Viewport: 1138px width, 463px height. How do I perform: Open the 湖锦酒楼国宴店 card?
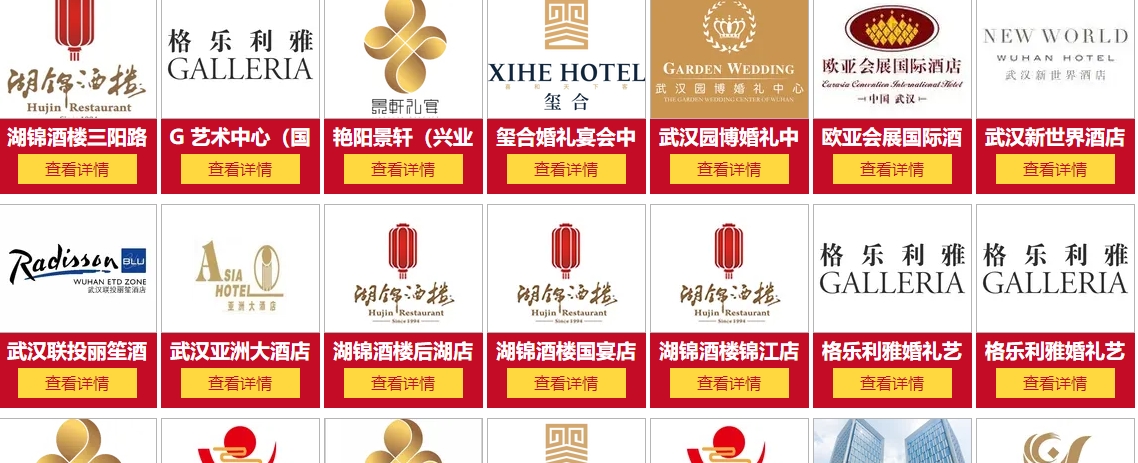[566, 270]
